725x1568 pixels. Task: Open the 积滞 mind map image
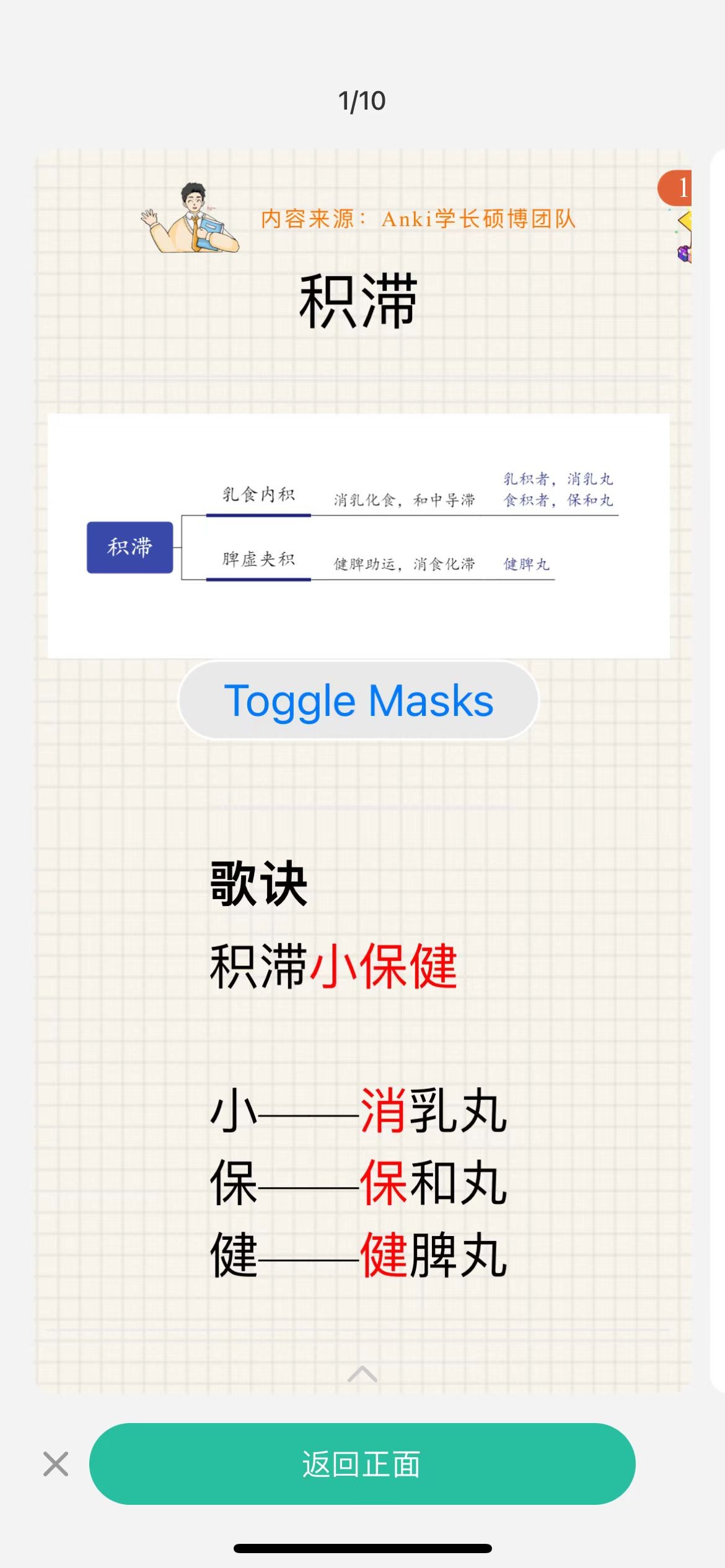tap(358, 535)
